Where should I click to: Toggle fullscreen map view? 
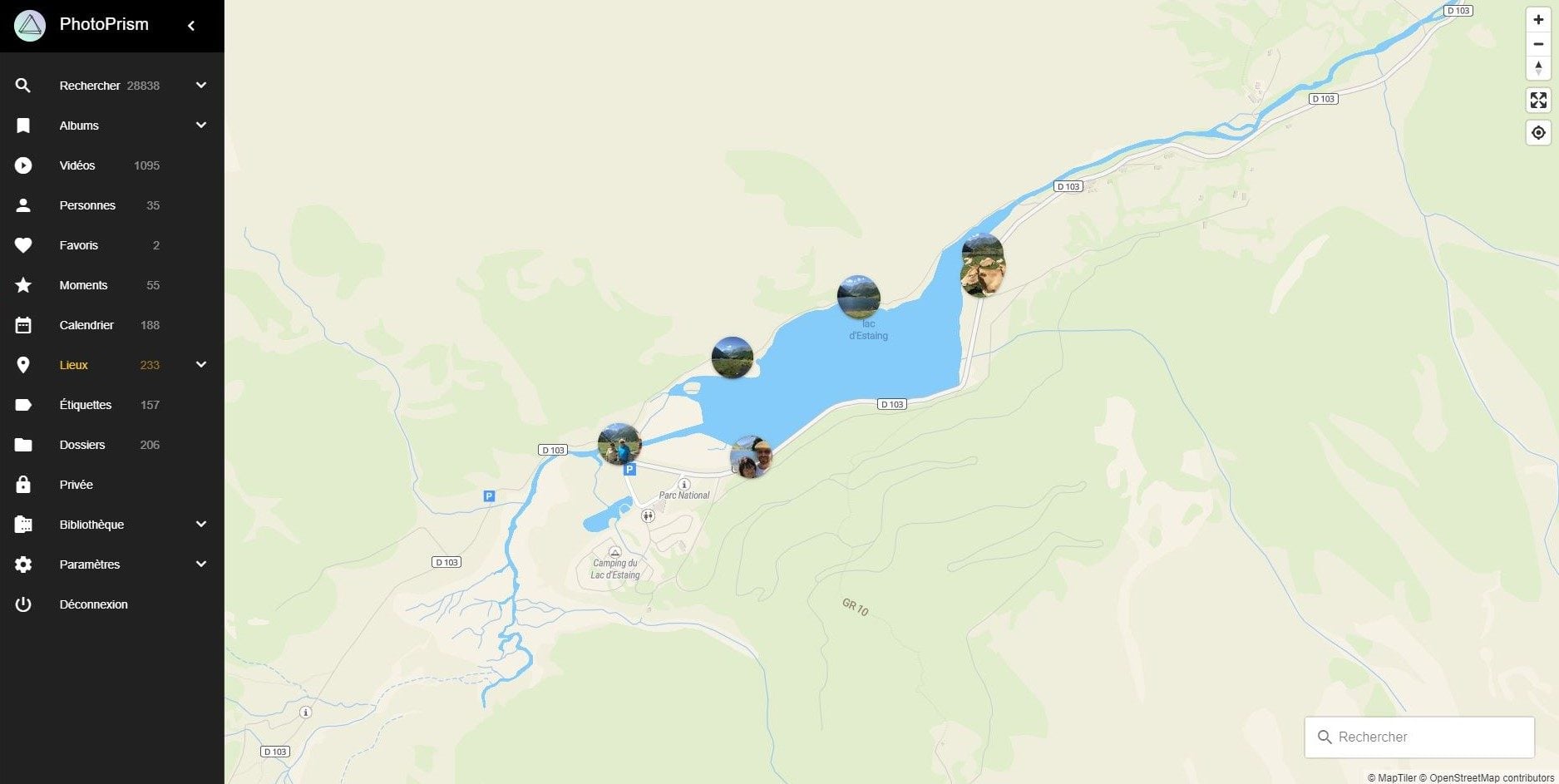(x=1538, y=101)
